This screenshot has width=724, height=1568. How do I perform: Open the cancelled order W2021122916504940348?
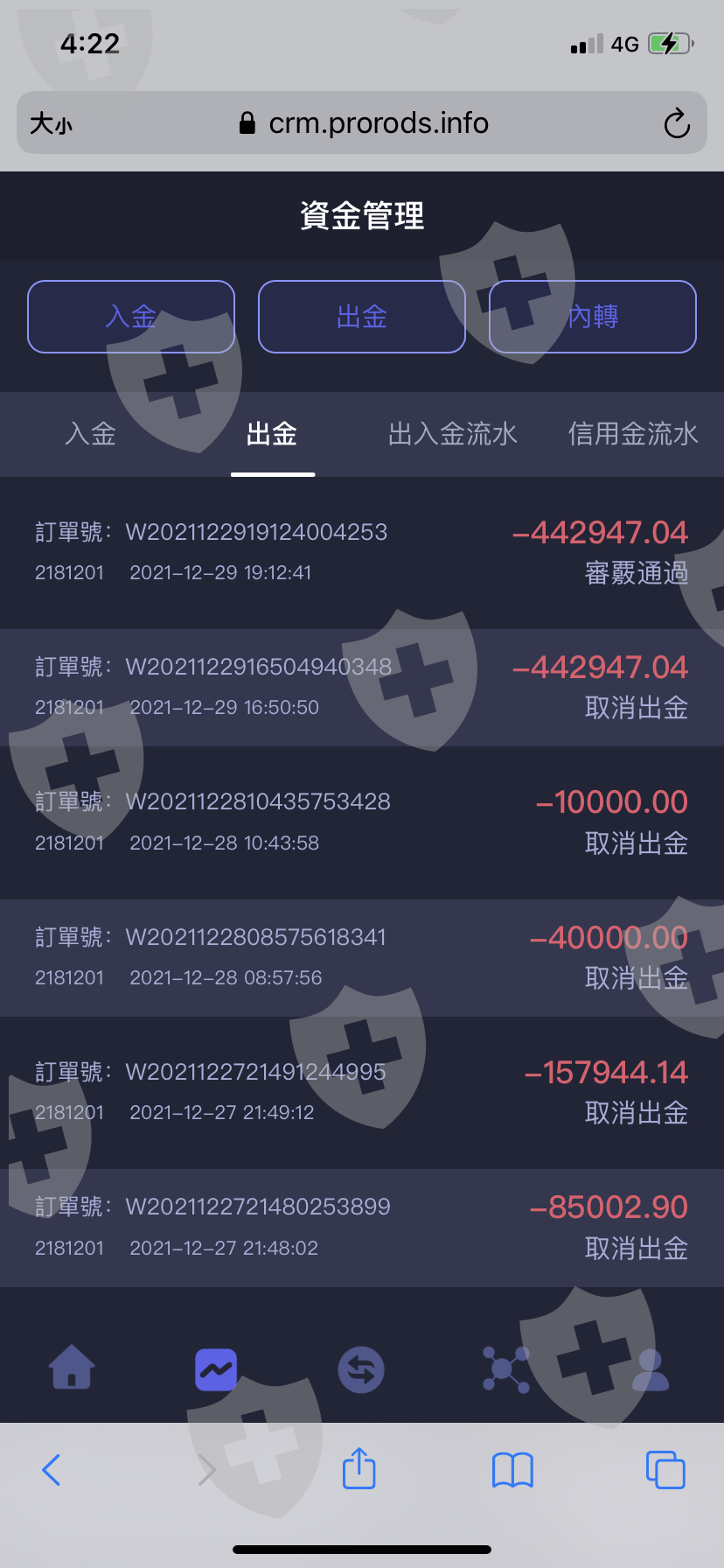[362, 688]
